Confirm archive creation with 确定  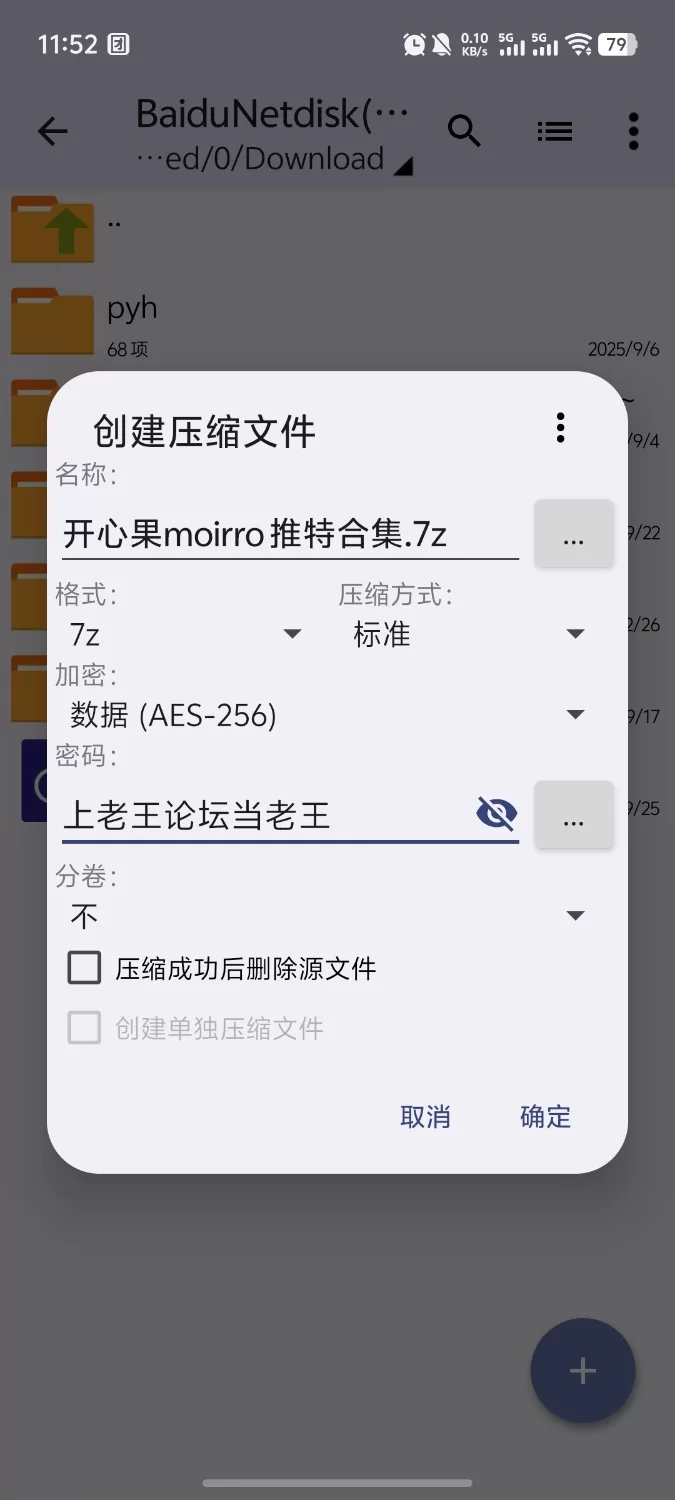pos(545,1116)
